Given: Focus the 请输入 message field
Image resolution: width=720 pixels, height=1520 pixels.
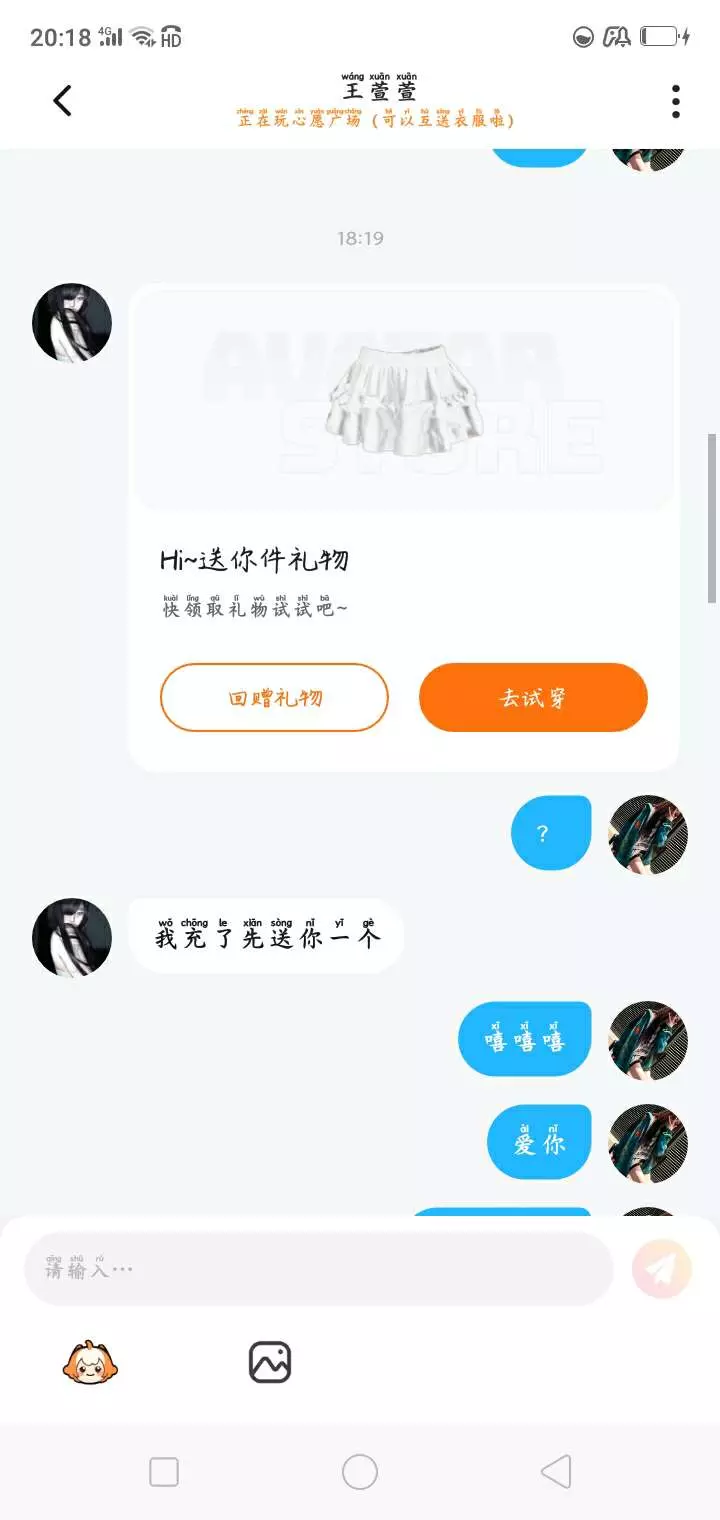Looking at the screenshot, I should click(318, 1269).
